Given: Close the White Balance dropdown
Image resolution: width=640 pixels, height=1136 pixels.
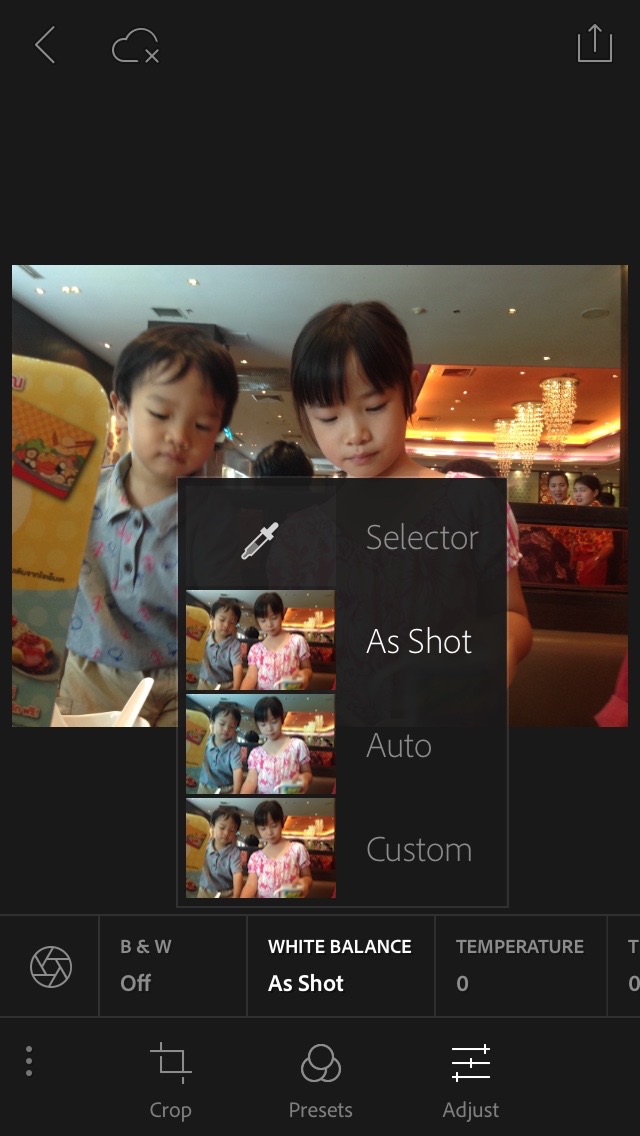Looking at the screenshot, I should pyautogui.click(x=340, y=966).
